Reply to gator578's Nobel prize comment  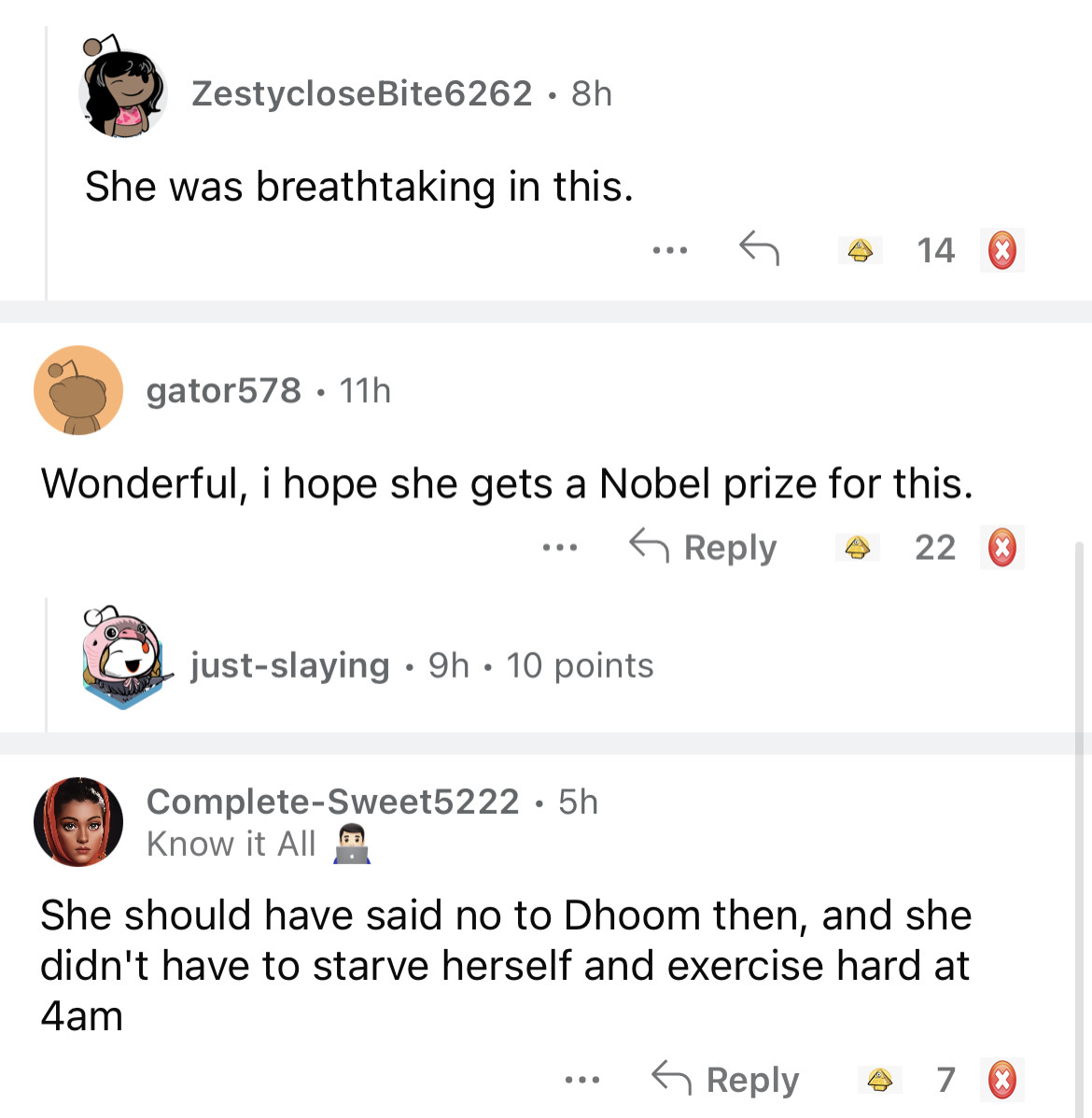(x=703, y=547)
